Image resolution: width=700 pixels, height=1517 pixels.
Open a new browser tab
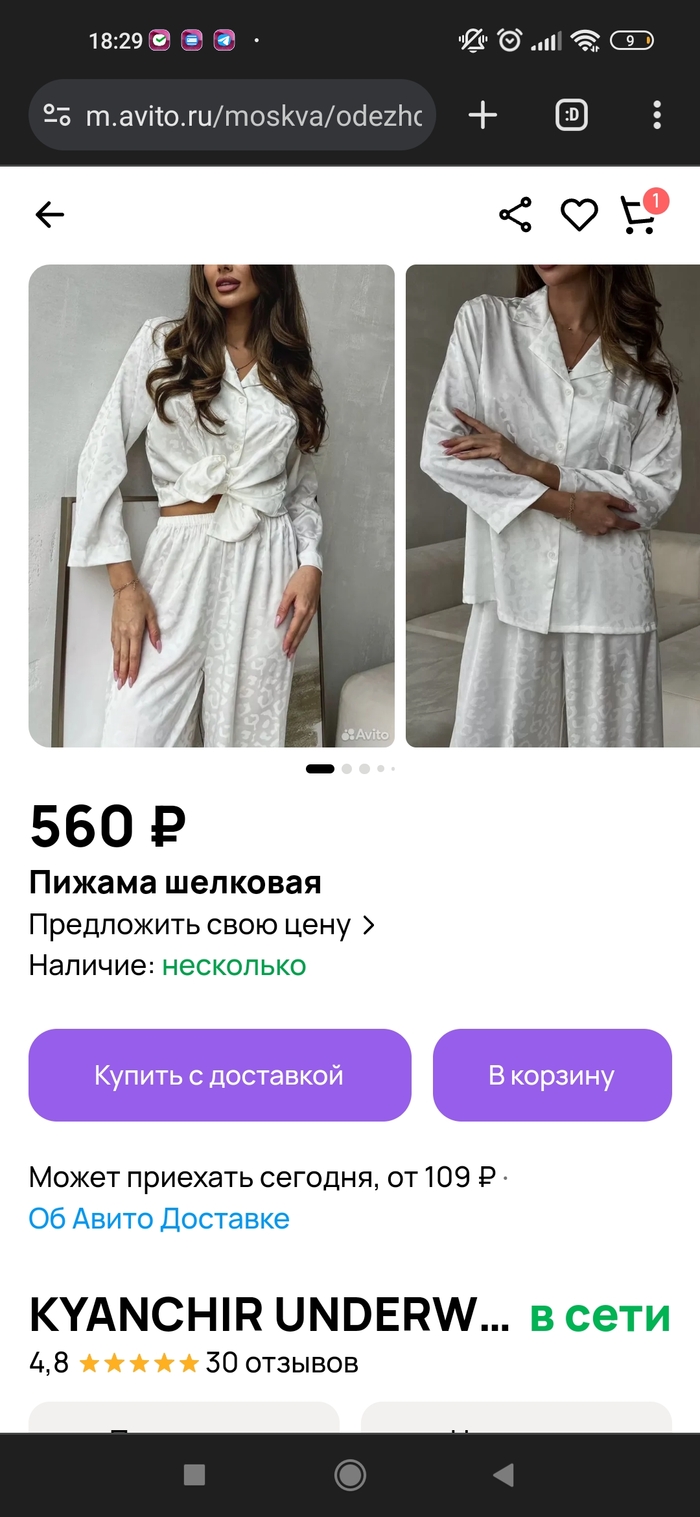483,116
